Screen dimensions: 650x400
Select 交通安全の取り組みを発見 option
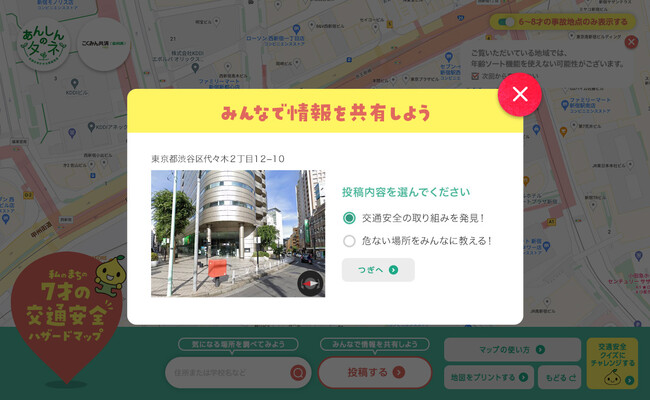pos(349,217)
